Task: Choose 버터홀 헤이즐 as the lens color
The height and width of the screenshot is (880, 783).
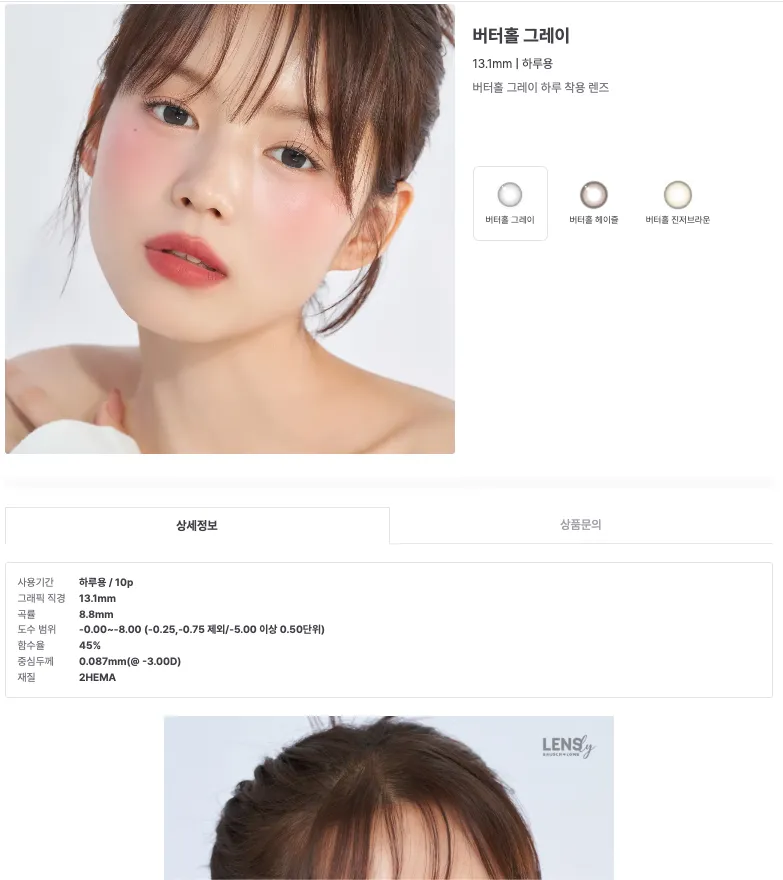Action: [x=593, y=203]
